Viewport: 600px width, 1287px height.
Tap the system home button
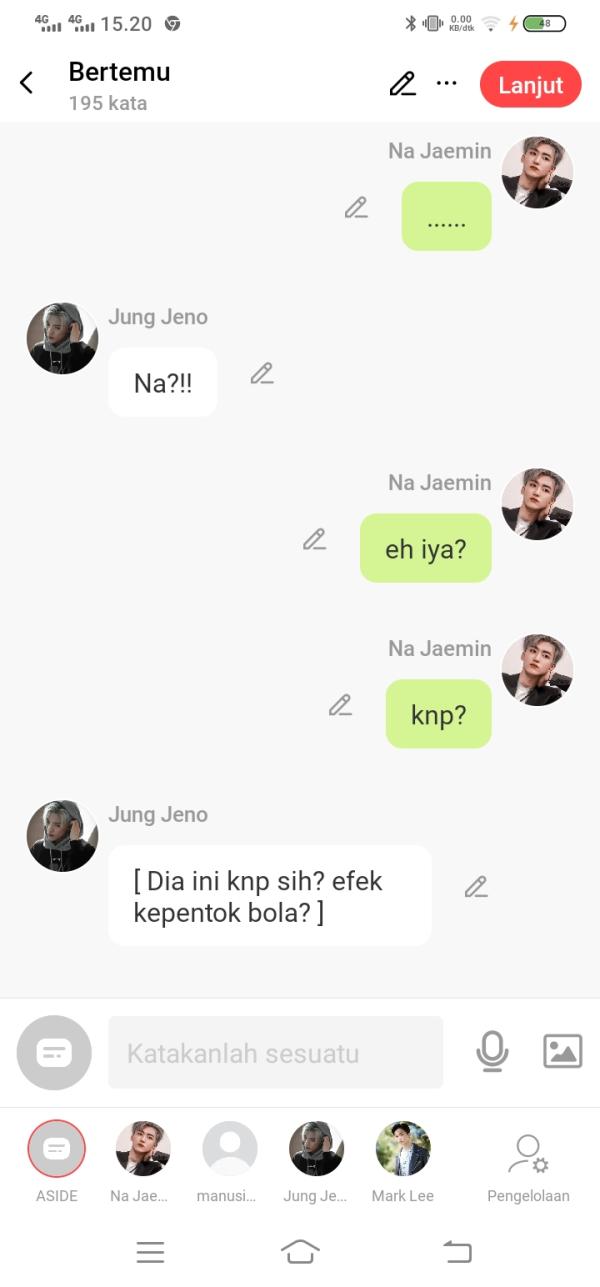300,1251
